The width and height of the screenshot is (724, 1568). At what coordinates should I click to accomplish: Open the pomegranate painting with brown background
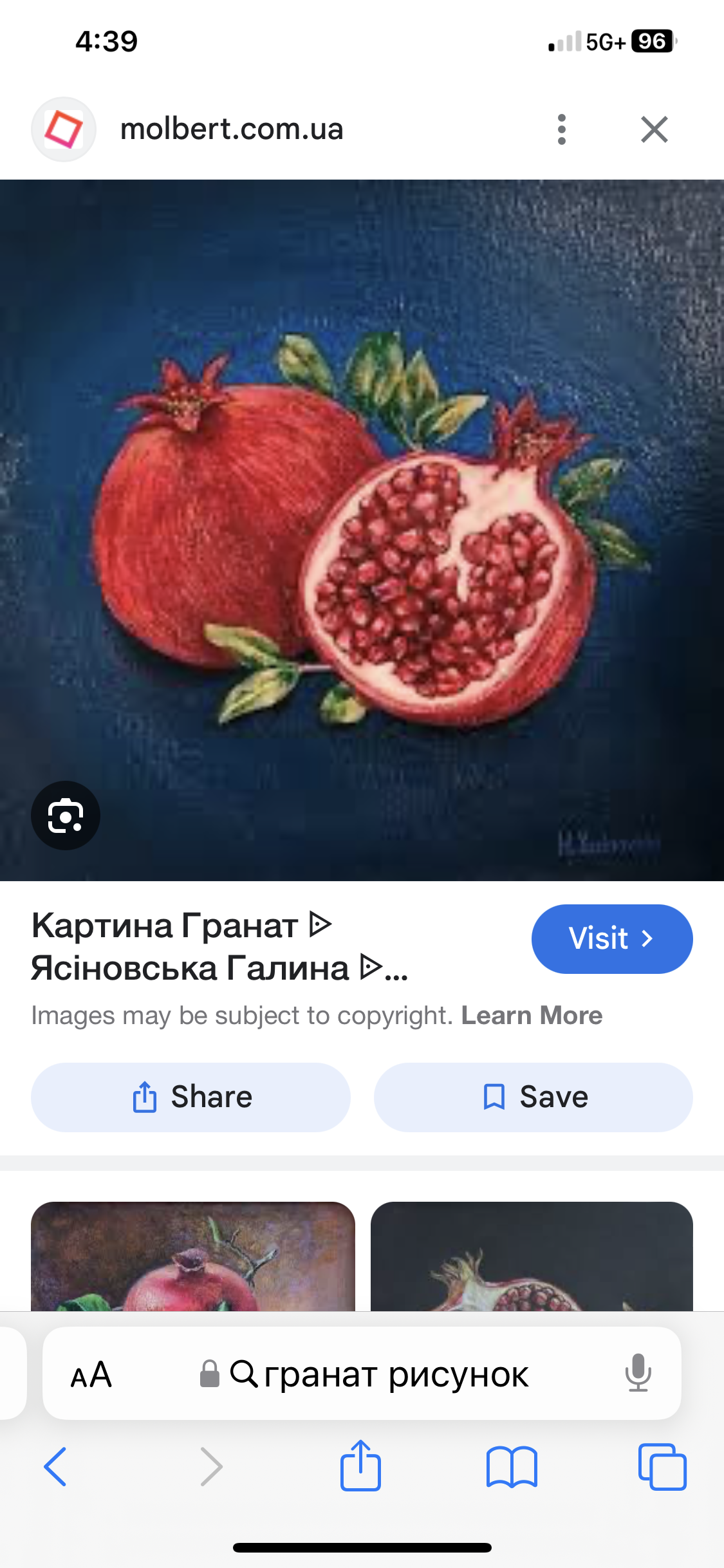(x=193, y=1256)
